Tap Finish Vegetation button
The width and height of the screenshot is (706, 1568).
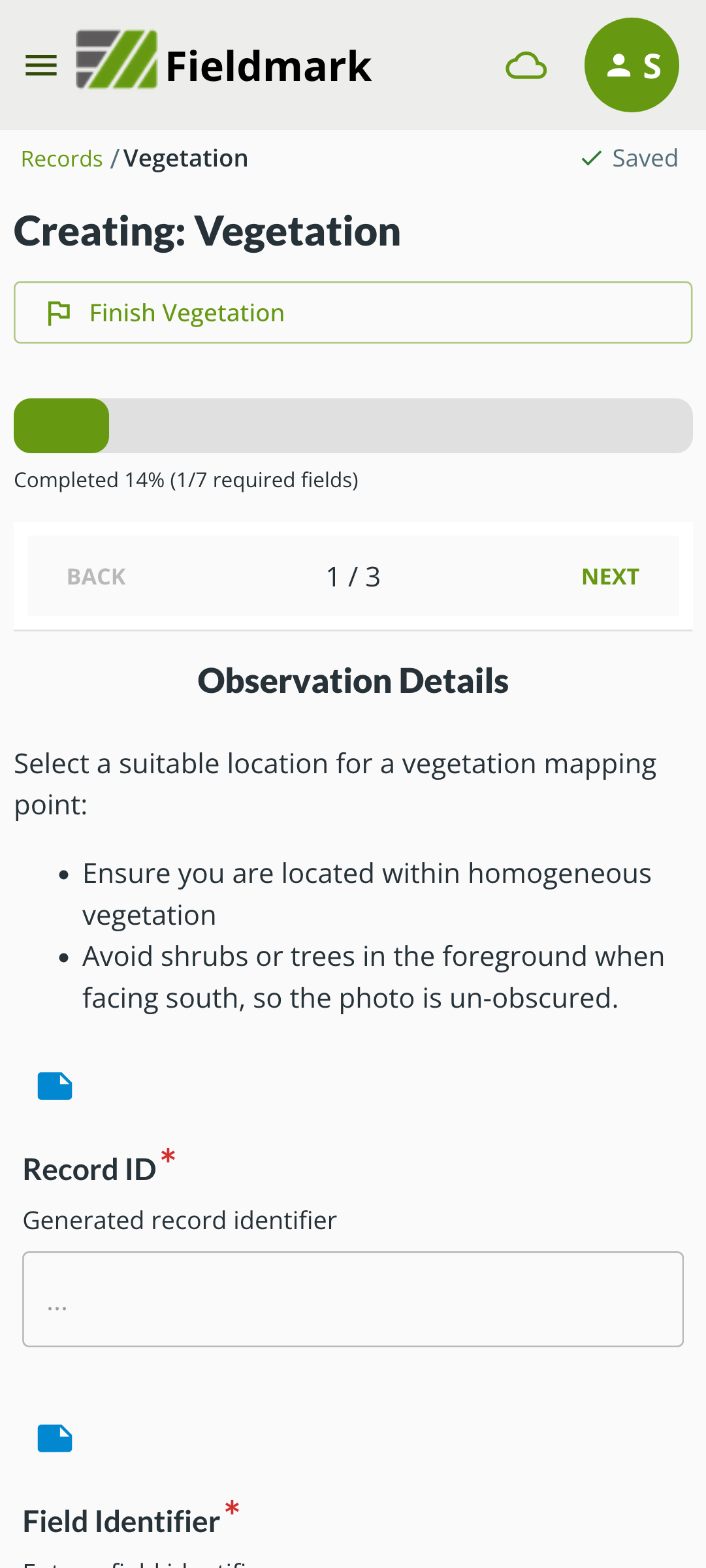353,313
